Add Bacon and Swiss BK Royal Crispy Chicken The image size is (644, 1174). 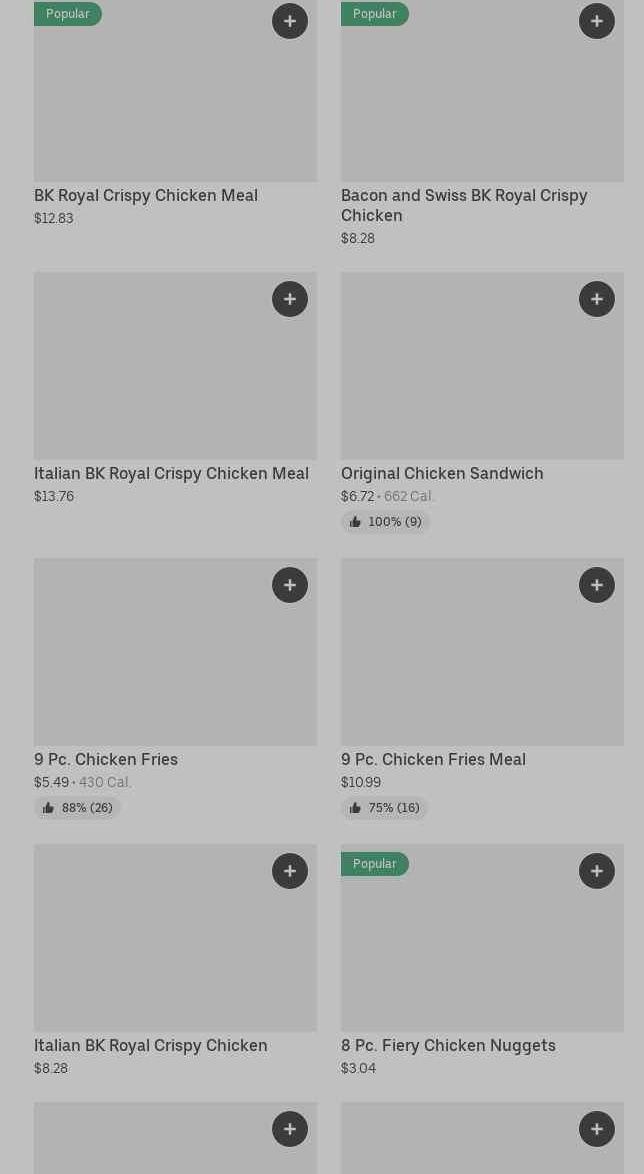coord(597,21)
